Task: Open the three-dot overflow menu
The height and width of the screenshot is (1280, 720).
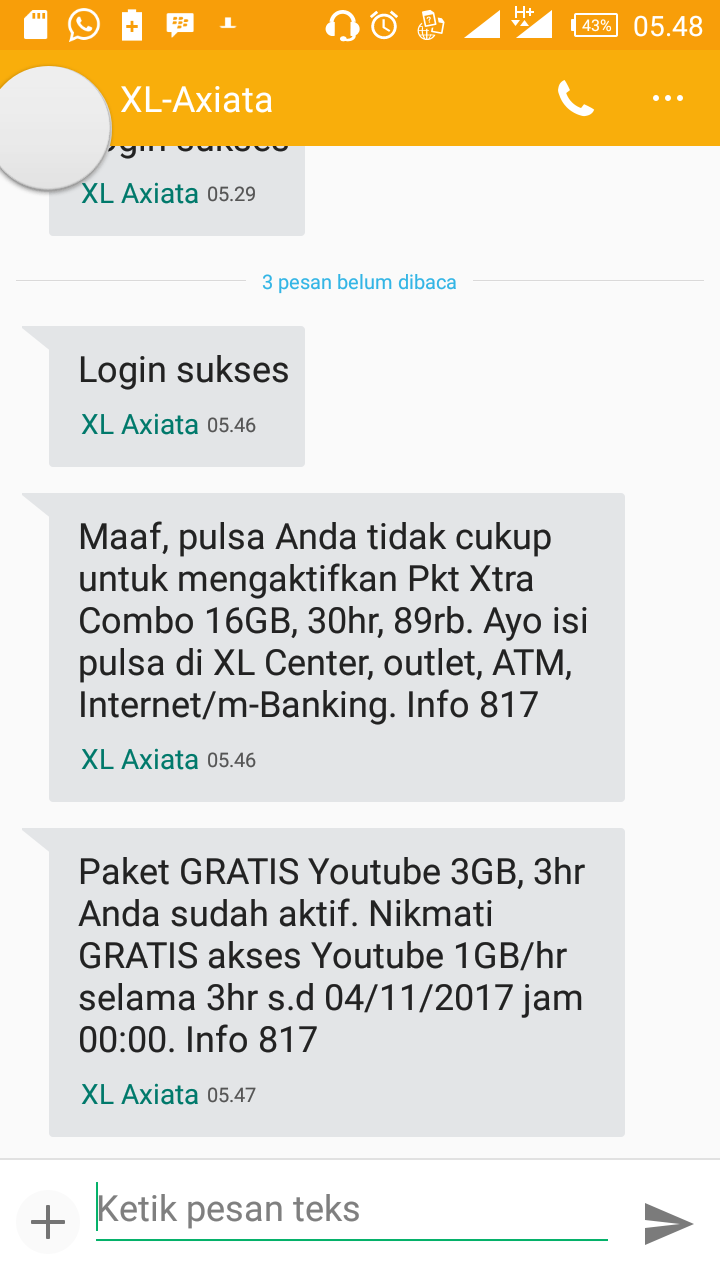Action: coord(667,98)
